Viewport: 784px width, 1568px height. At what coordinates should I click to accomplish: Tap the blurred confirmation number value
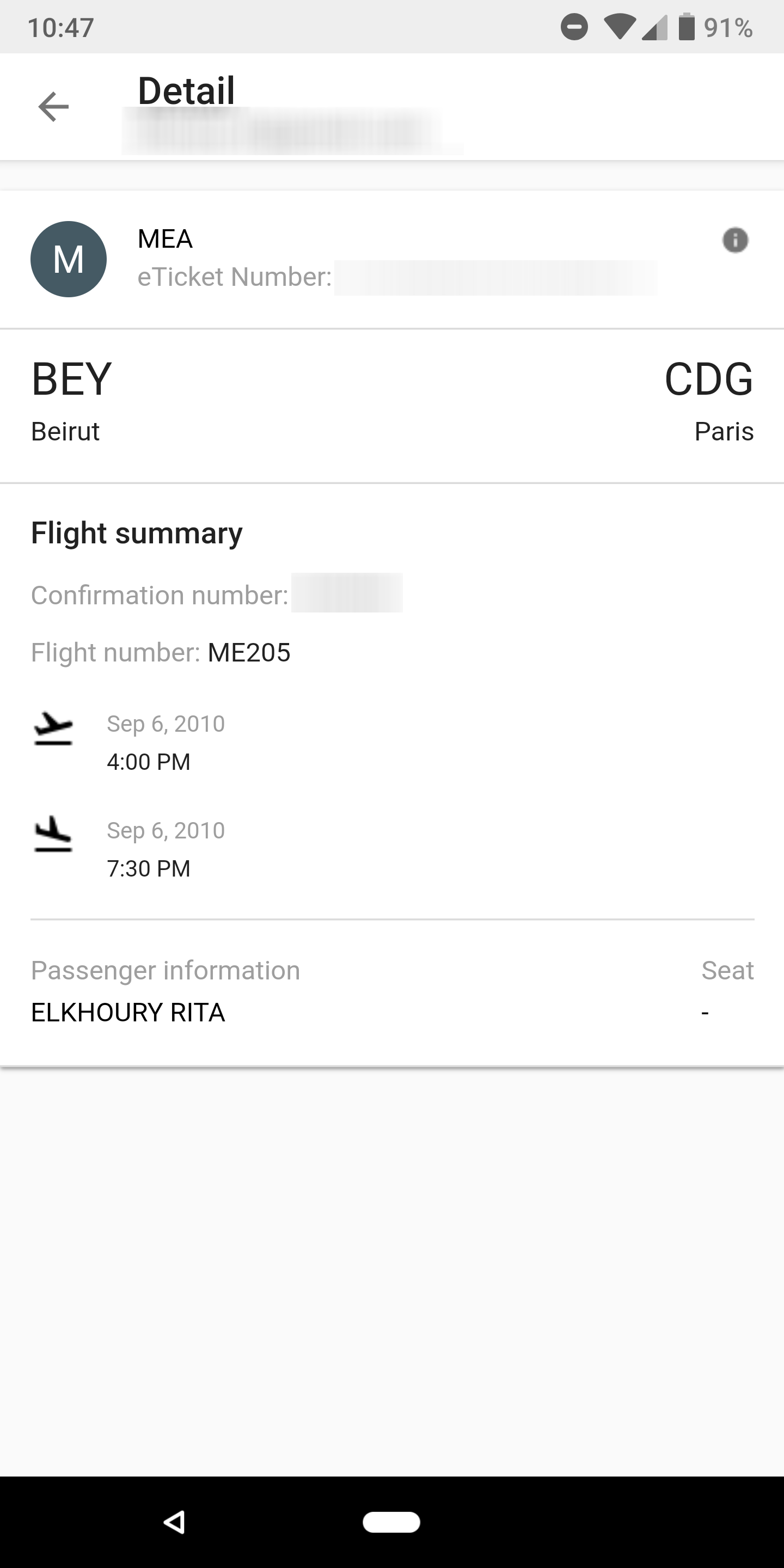[x=346, y=595]
